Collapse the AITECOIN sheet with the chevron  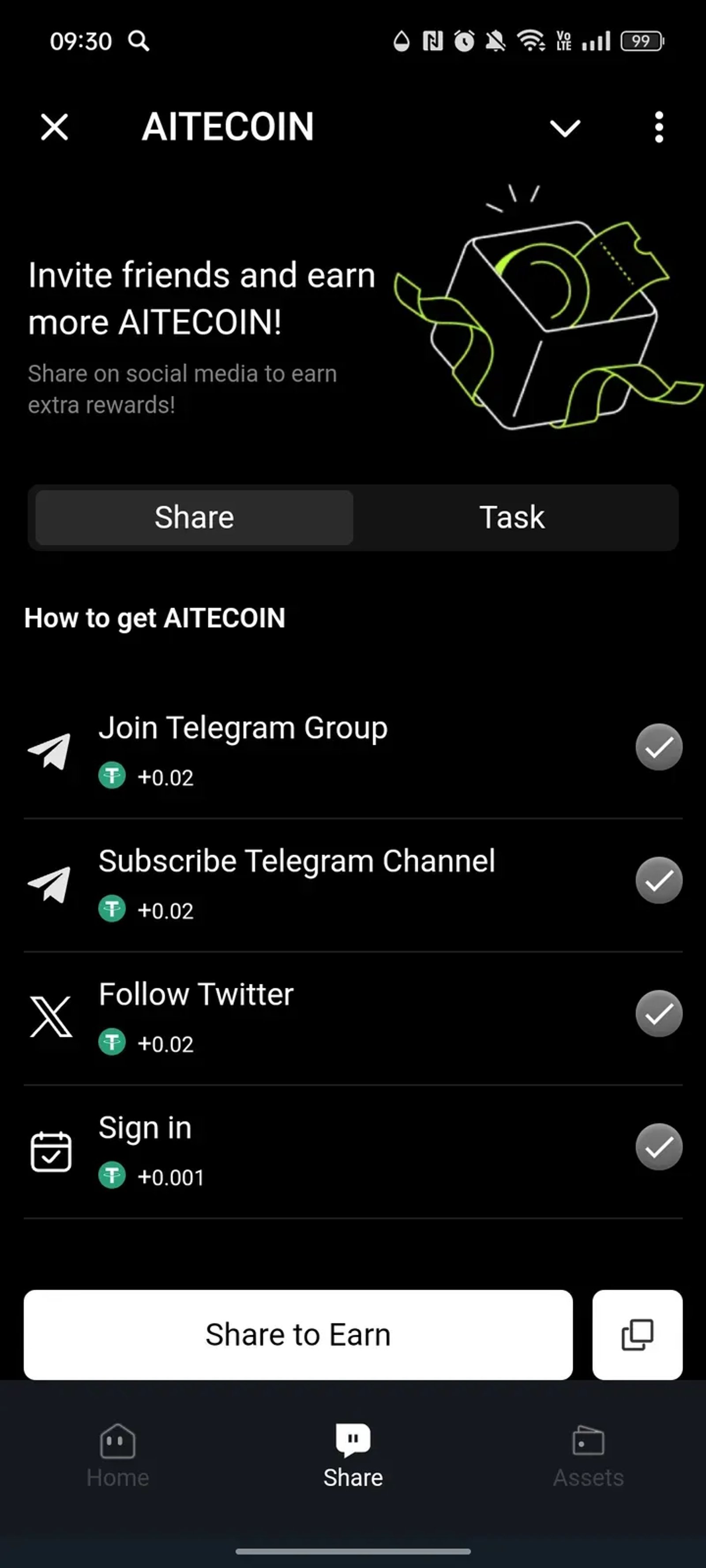(x=564, y=128)
